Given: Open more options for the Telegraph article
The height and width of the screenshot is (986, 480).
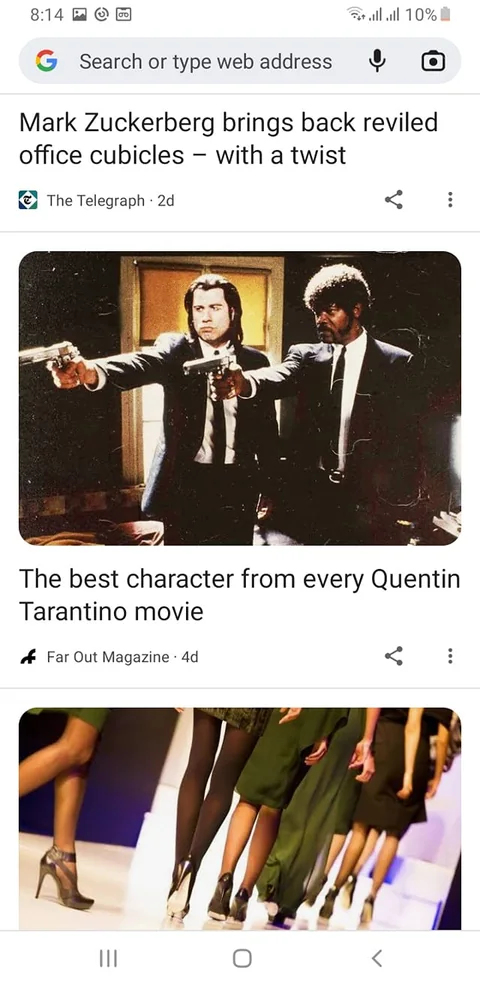Looking at the screenshot, I should pyautogui.click(x=450, y=201).
